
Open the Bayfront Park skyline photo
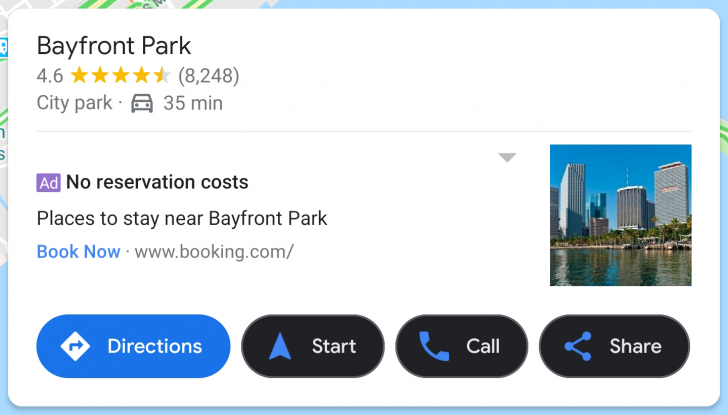point(620,215)
